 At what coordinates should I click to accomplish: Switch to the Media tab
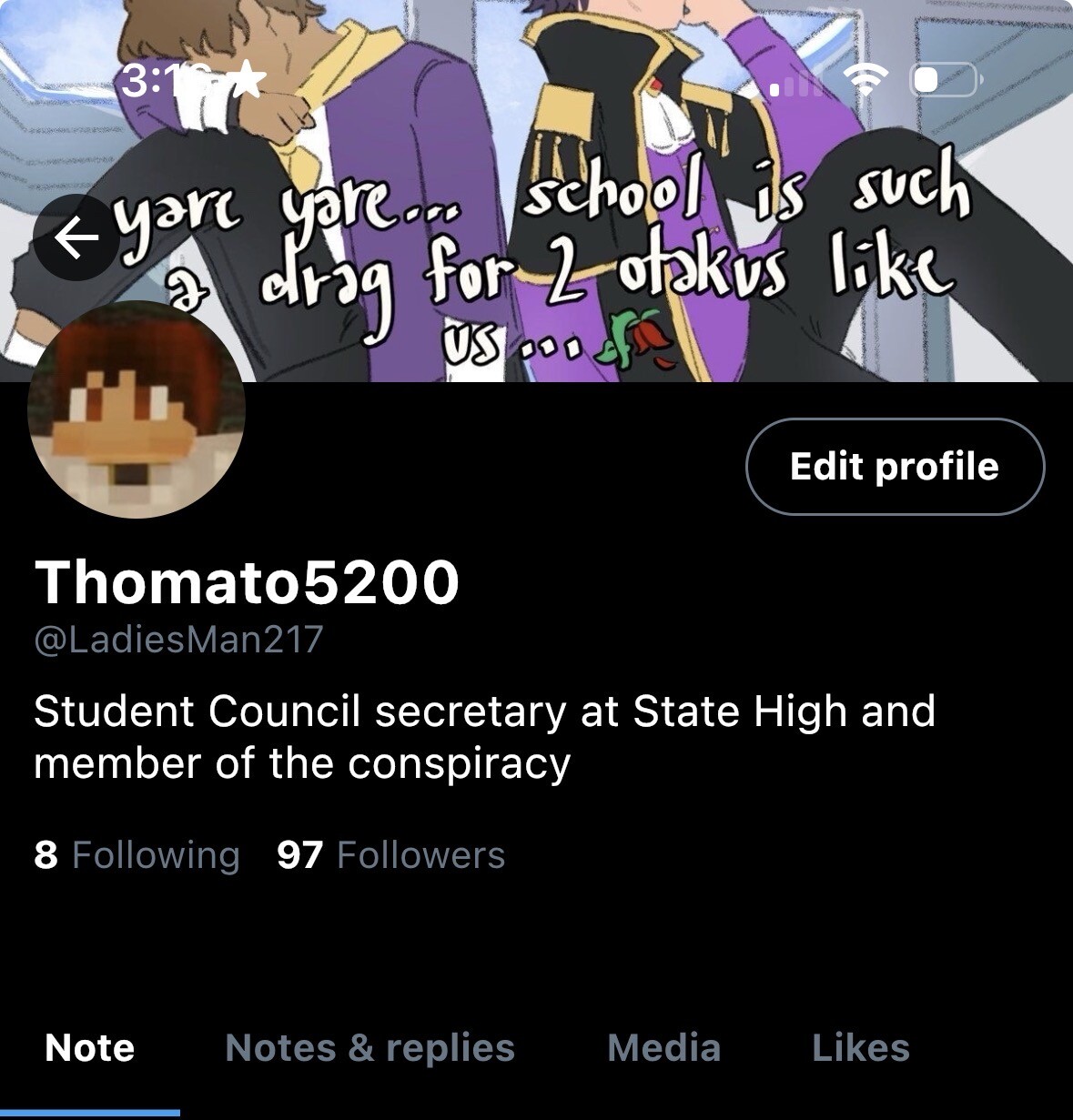[x=663, y=1048]
